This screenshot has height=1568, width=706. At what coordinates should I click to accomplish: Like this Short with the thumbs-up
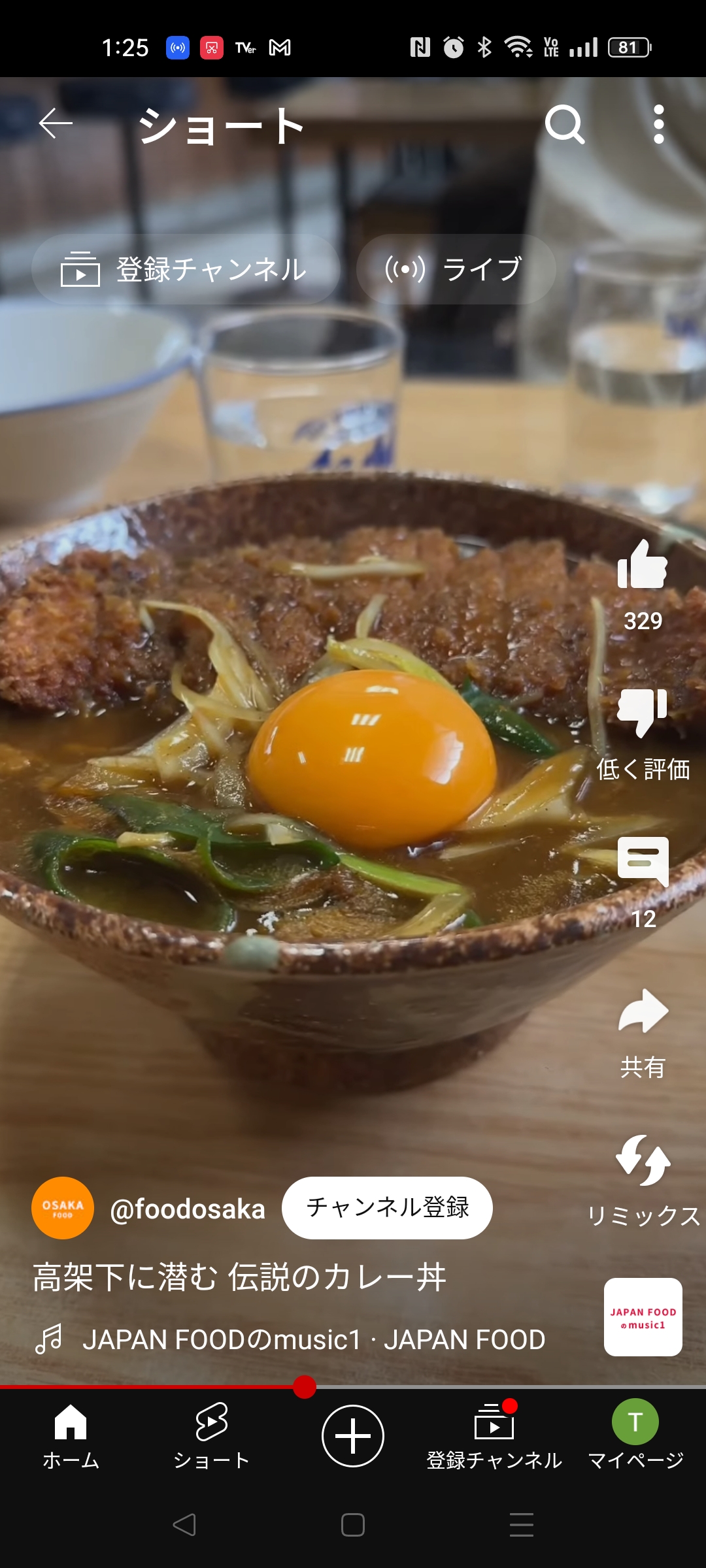click(x=643, y=566)
